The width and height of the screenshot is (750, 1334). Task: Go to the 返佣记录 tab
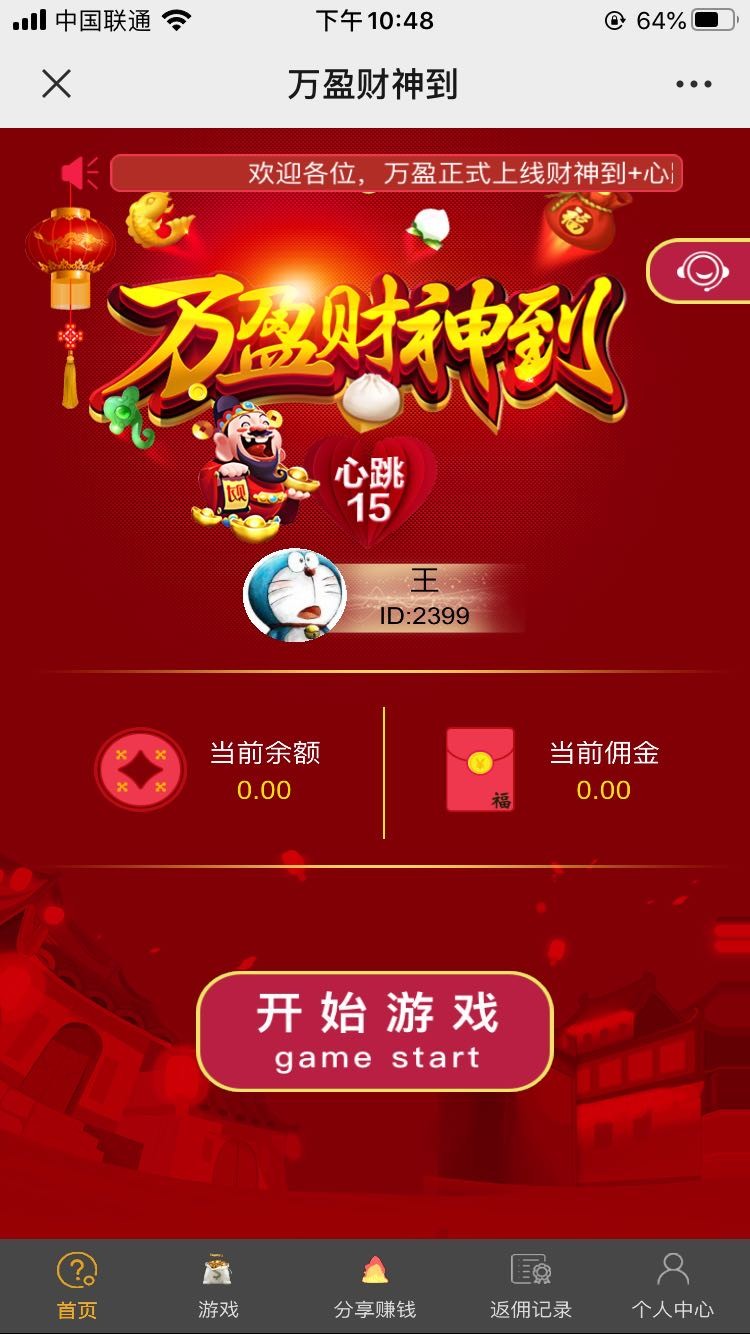(x=531, y=1287)
